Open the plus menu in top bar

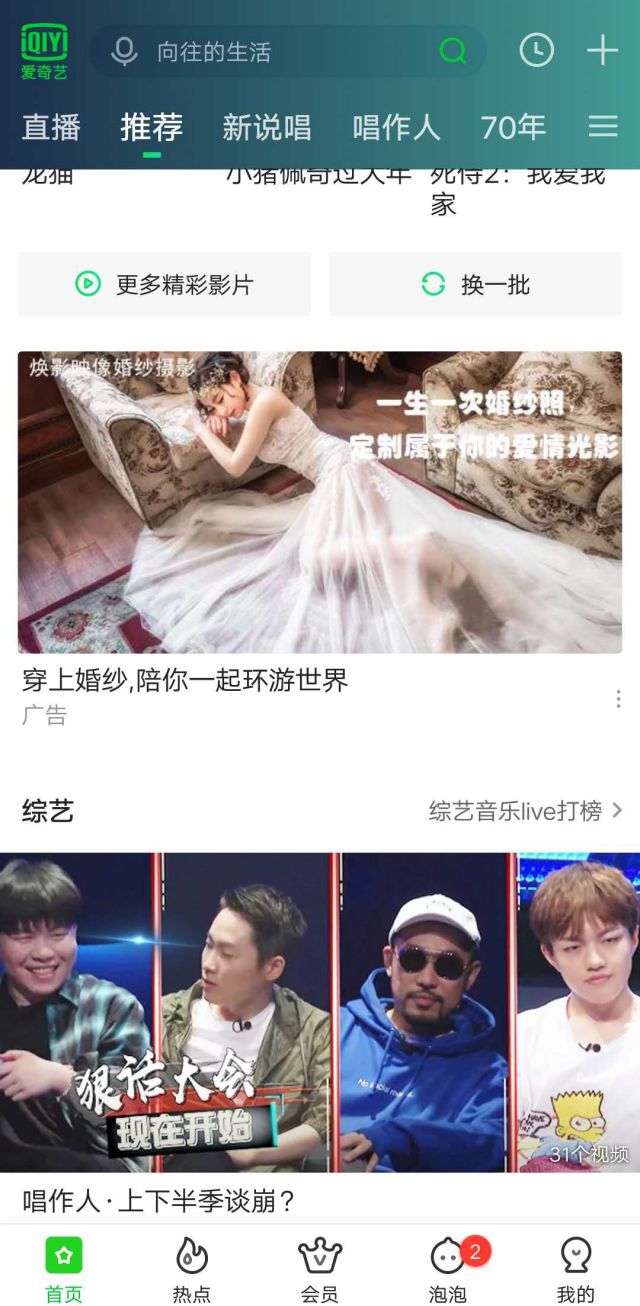pos(602,51)
